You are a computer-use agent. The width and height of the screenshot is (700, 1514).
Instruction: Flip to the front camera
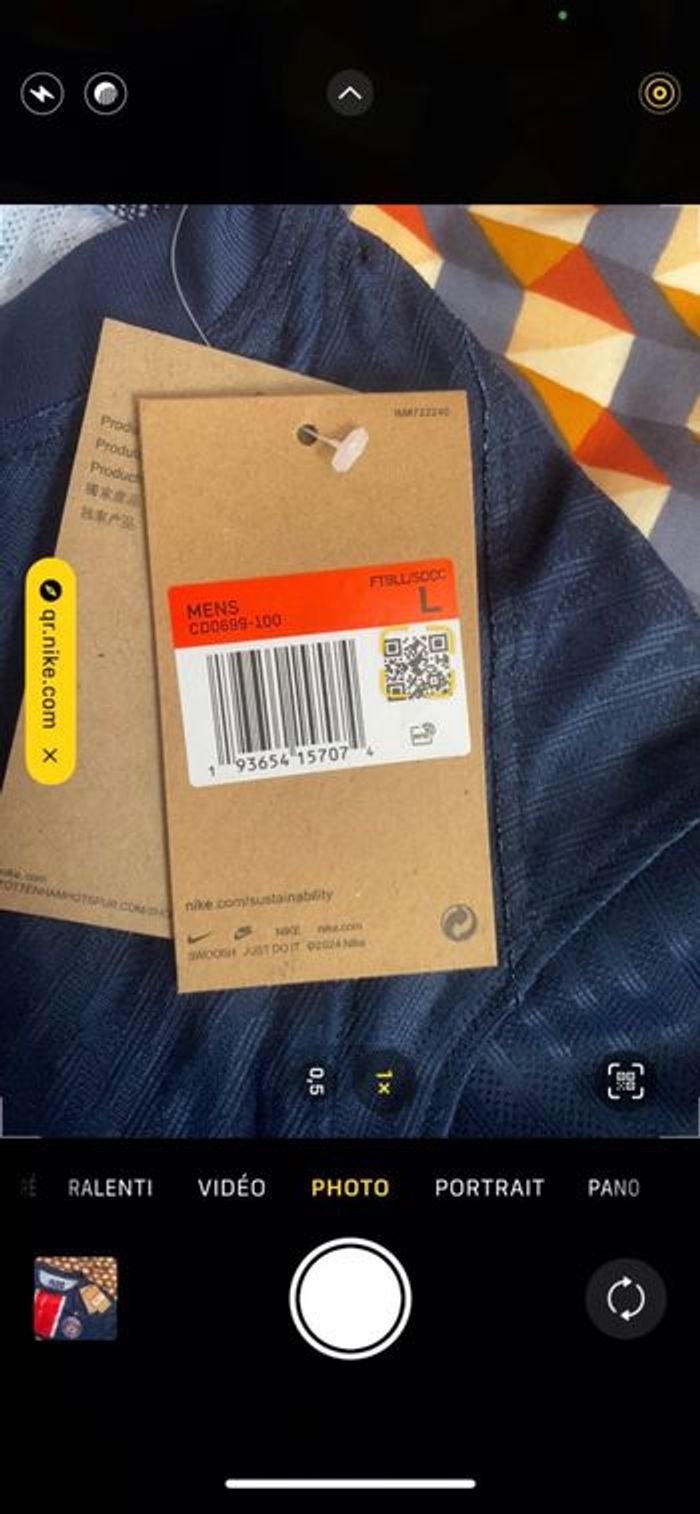(625, 1299)
